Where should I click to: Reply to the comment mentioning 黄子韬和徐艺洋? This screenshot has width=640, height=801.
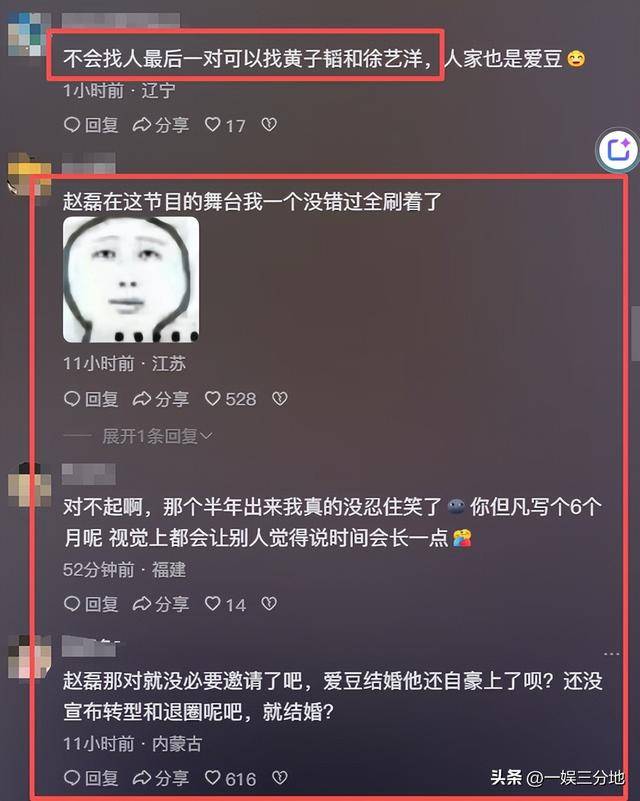(x=90, y=125)
